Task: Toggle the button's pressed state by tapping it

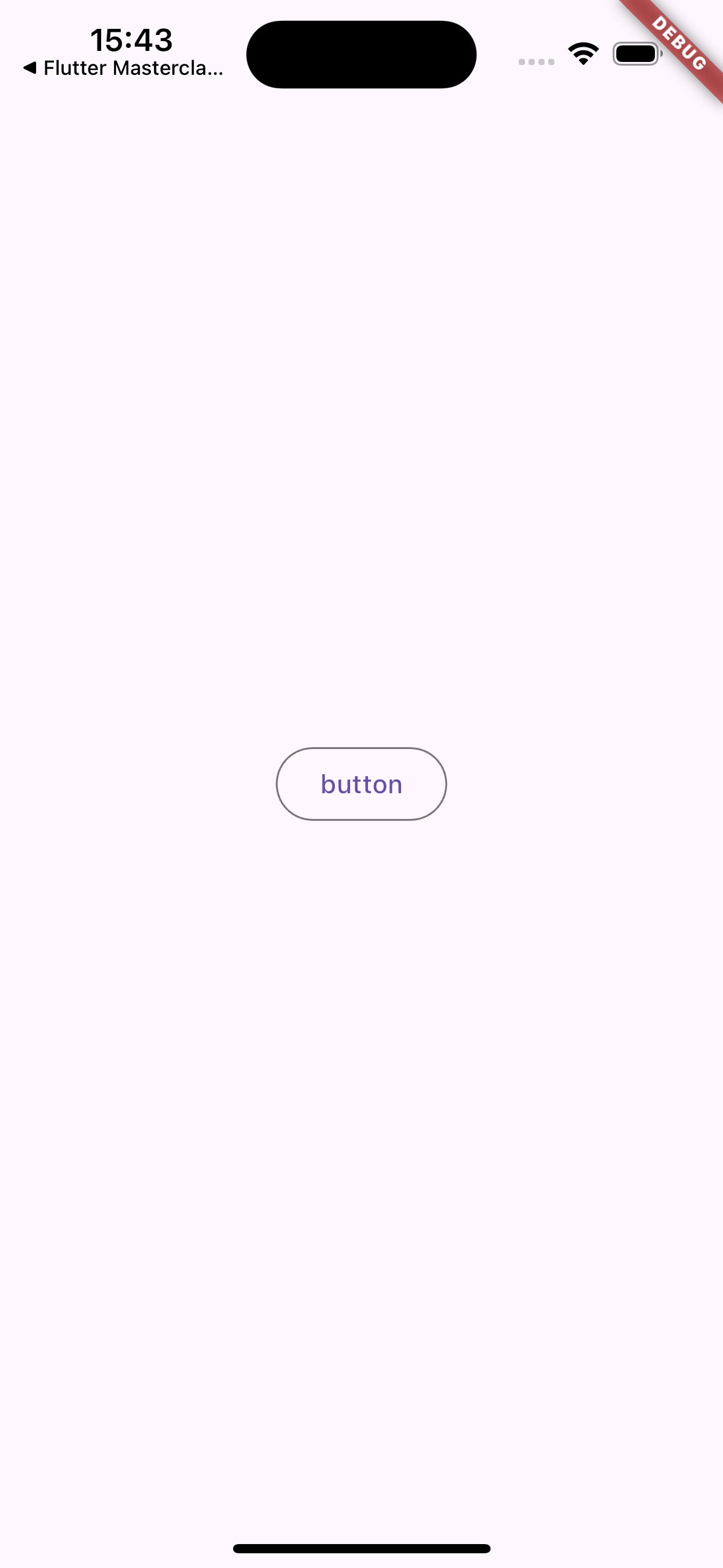Action: click(x=361, y=783)
